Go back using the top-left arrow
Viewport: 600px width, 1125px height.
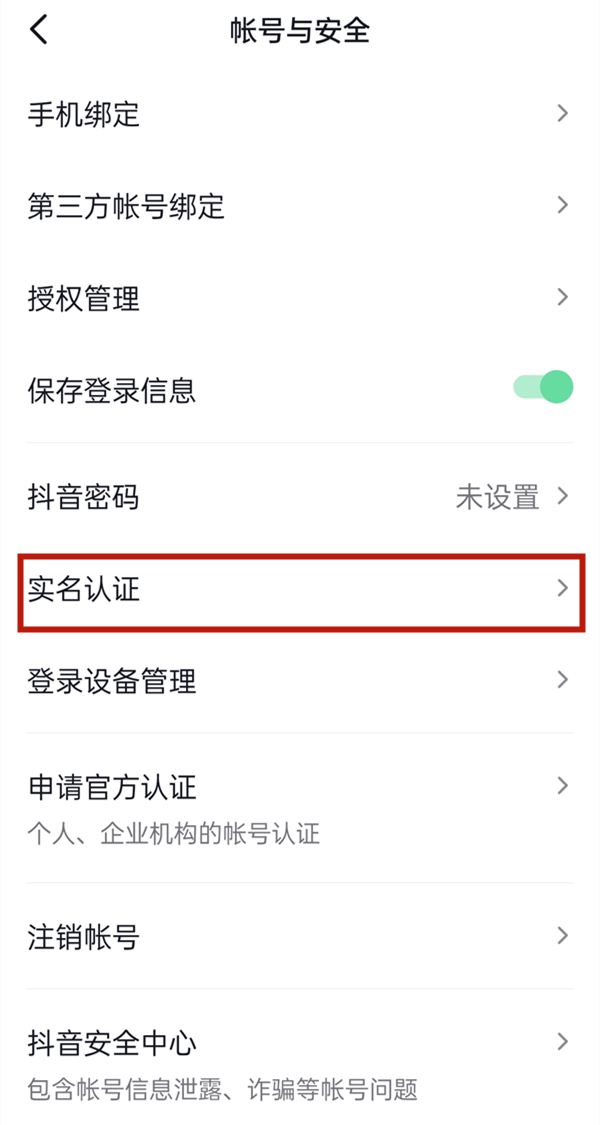tap(38, 30)
